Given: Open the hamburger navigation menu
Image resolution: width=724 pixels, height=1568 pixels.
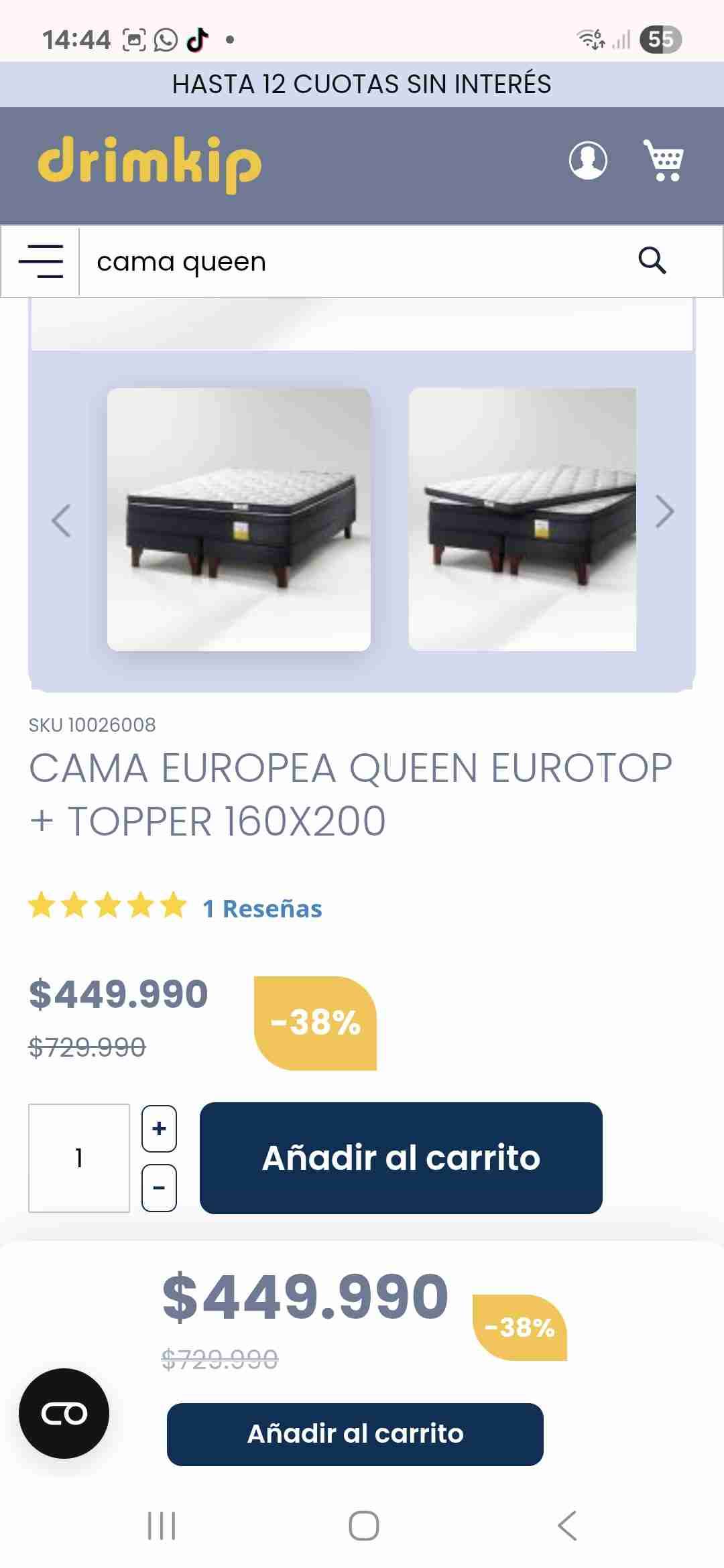Looking at the screenshot, I should (42, 261).
